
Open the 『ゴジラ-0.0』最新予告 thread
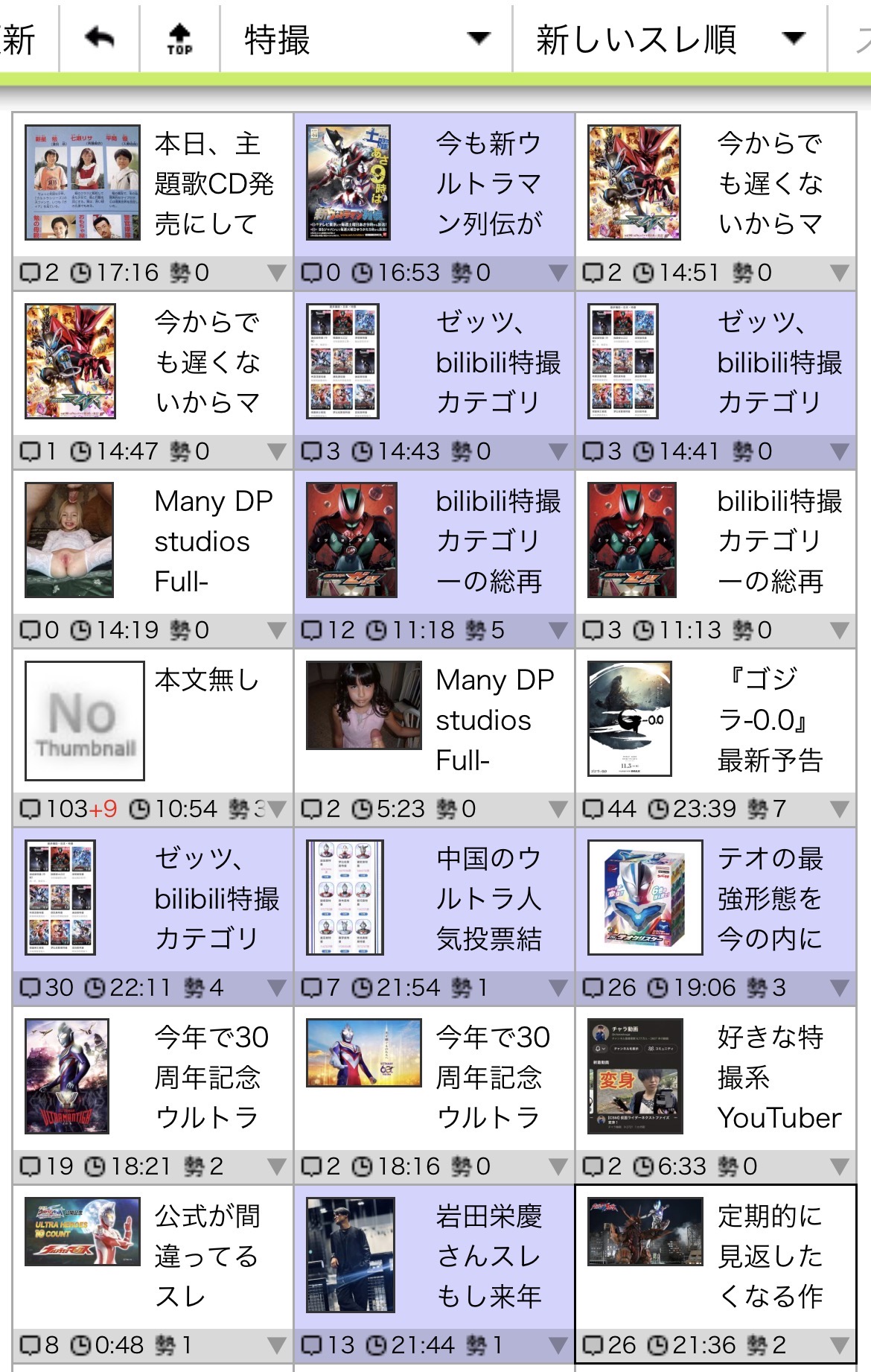tap(715, 720)
